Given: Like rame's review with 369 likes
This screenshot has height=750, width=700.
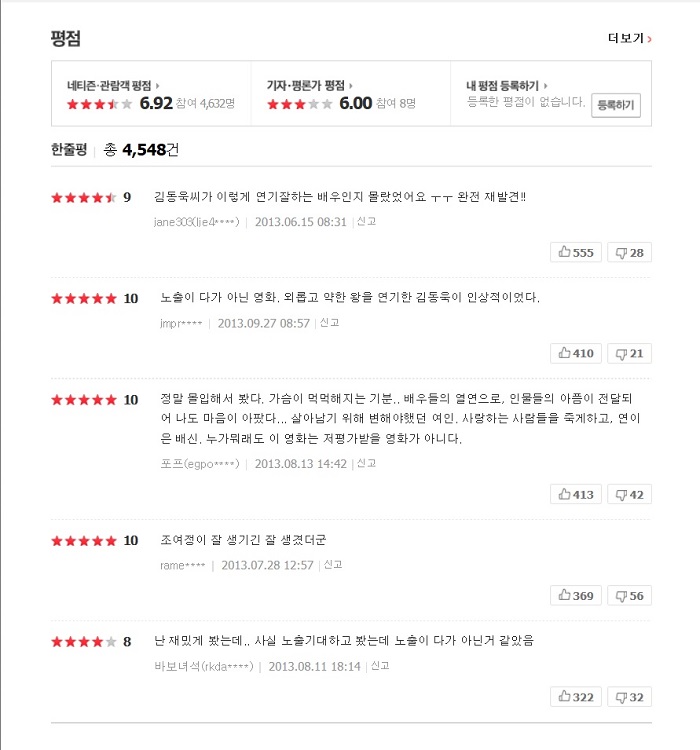Looking at the screenshot, I should pos(576,595).
